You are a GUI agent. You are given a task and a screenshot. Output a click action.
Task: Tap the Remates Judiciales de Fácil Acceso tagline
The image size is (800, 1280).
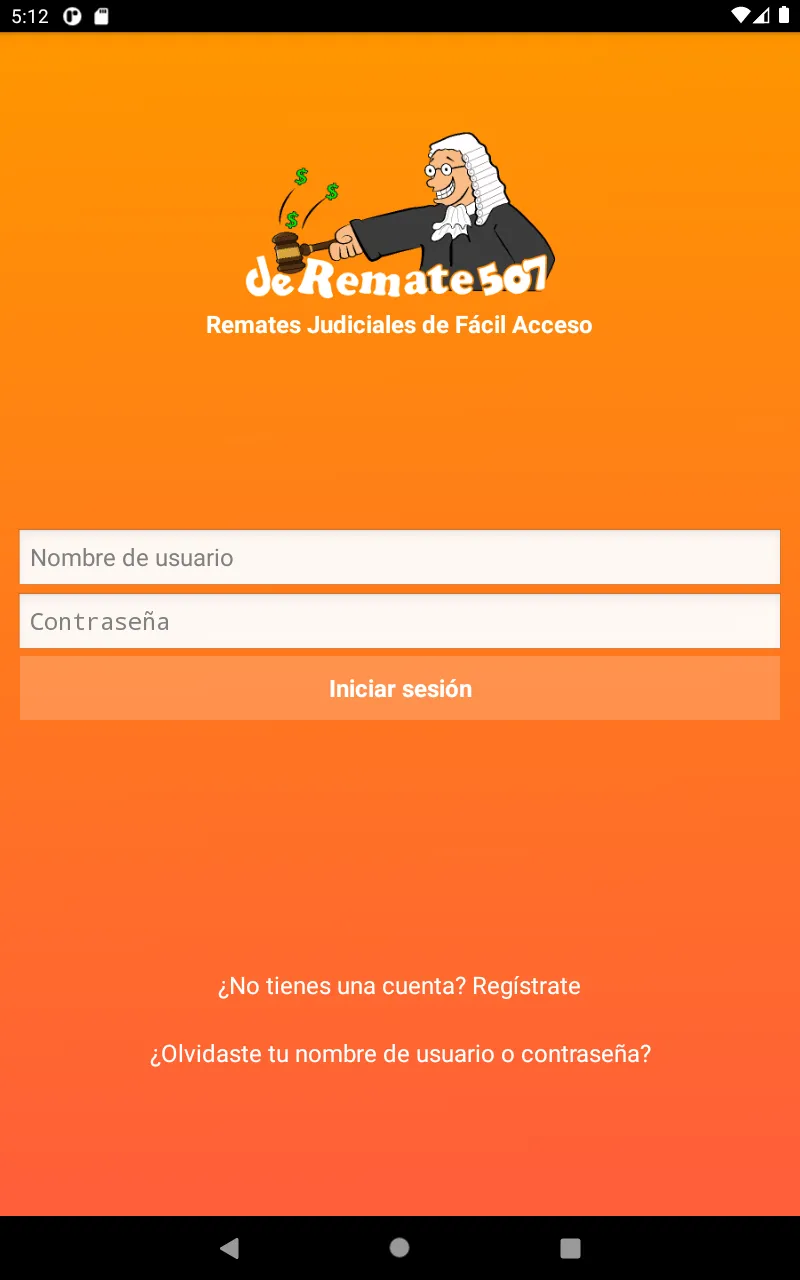click(398, 324)
